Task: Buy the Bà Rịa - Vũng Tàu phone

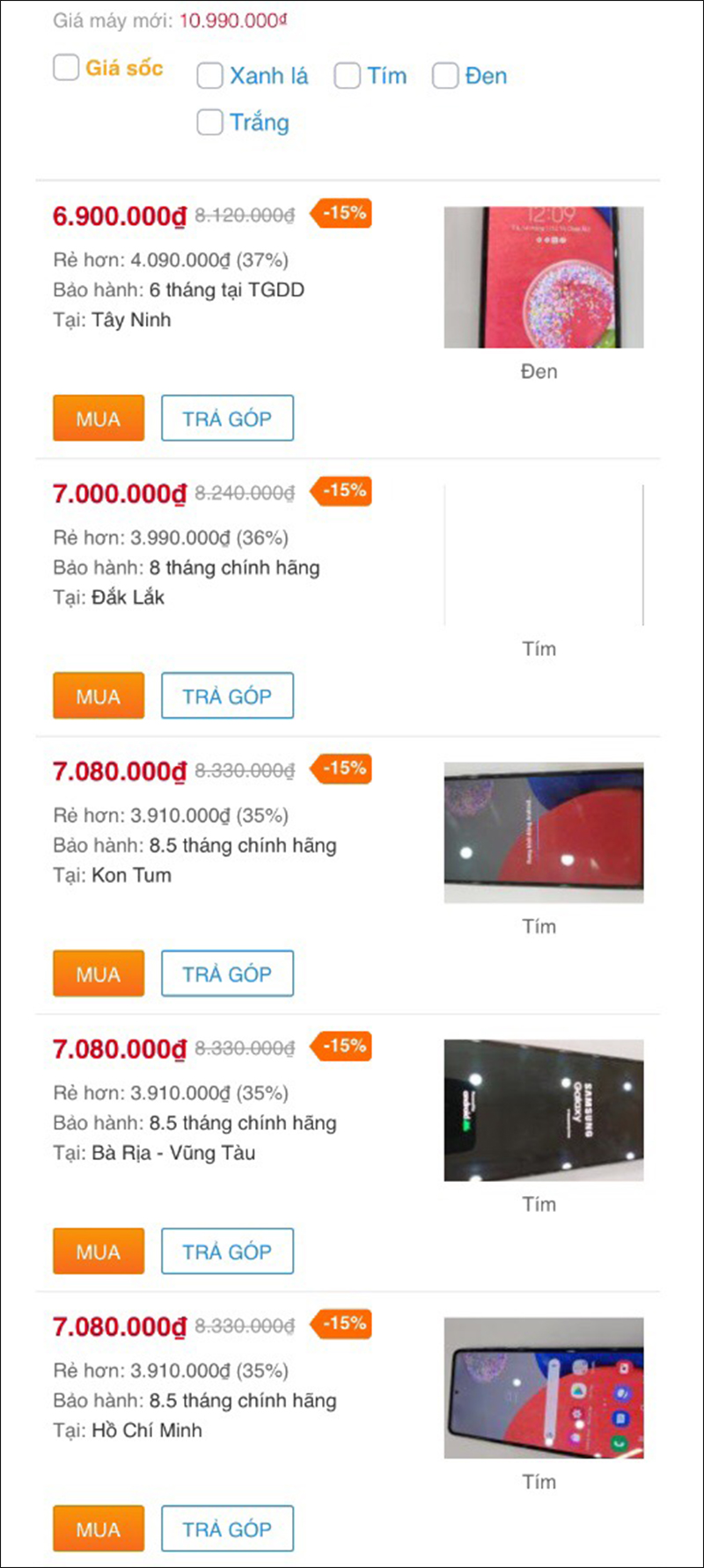Action: coord(99,1251)
